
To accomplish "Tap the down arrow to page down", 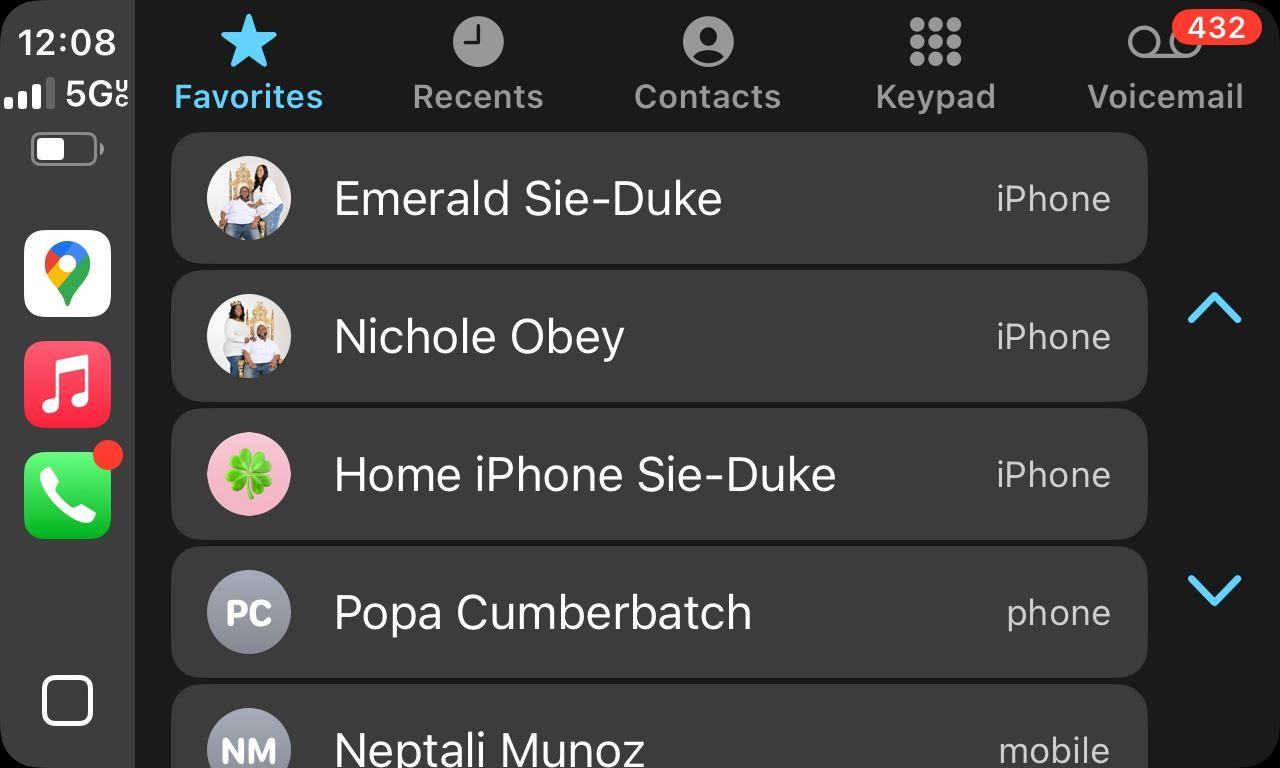I will coord(1214,590).
